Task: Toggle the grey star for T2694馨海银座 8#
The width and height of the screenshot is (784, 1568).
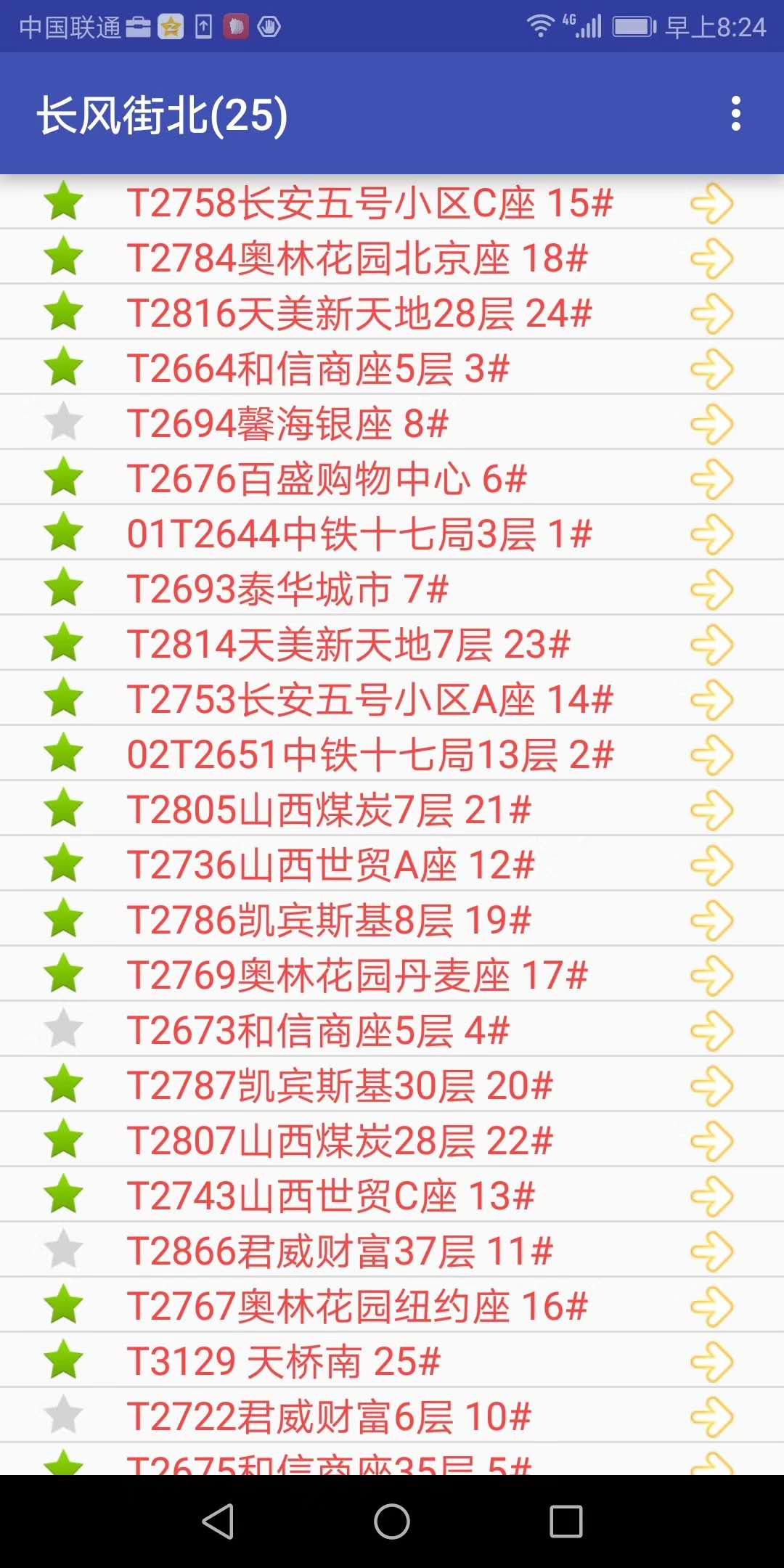Action: coord(64,422)
